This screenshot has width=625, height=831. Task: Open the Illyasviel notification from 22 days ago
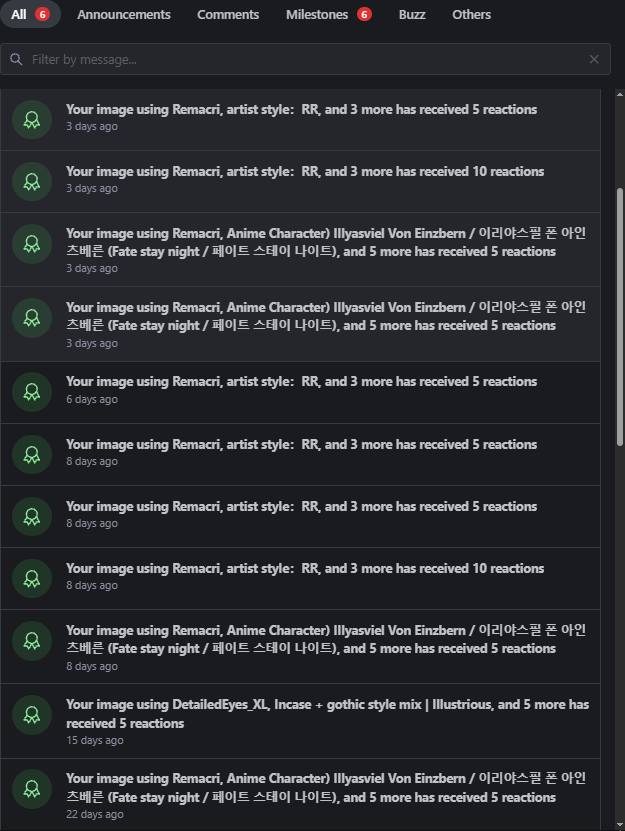point(325,795)
